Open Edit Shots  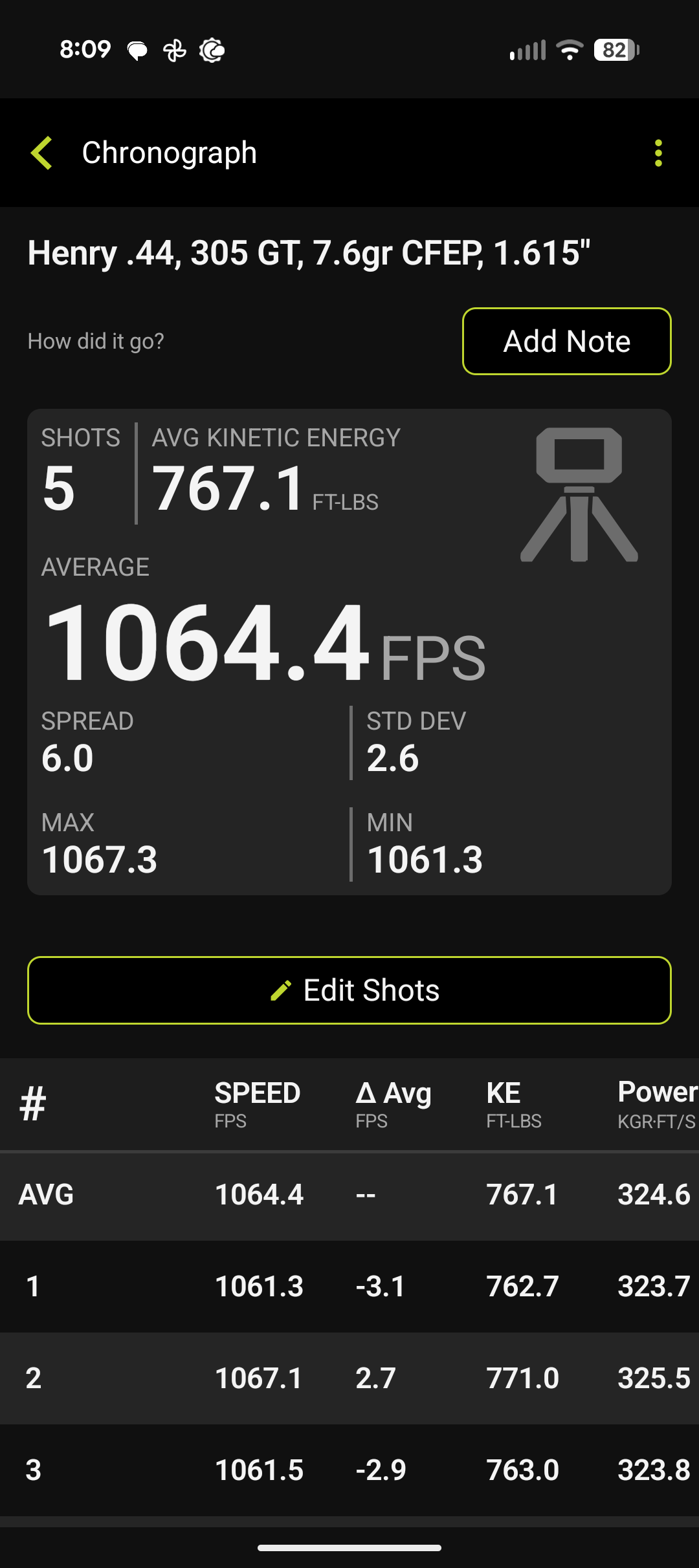pos(349,990)
